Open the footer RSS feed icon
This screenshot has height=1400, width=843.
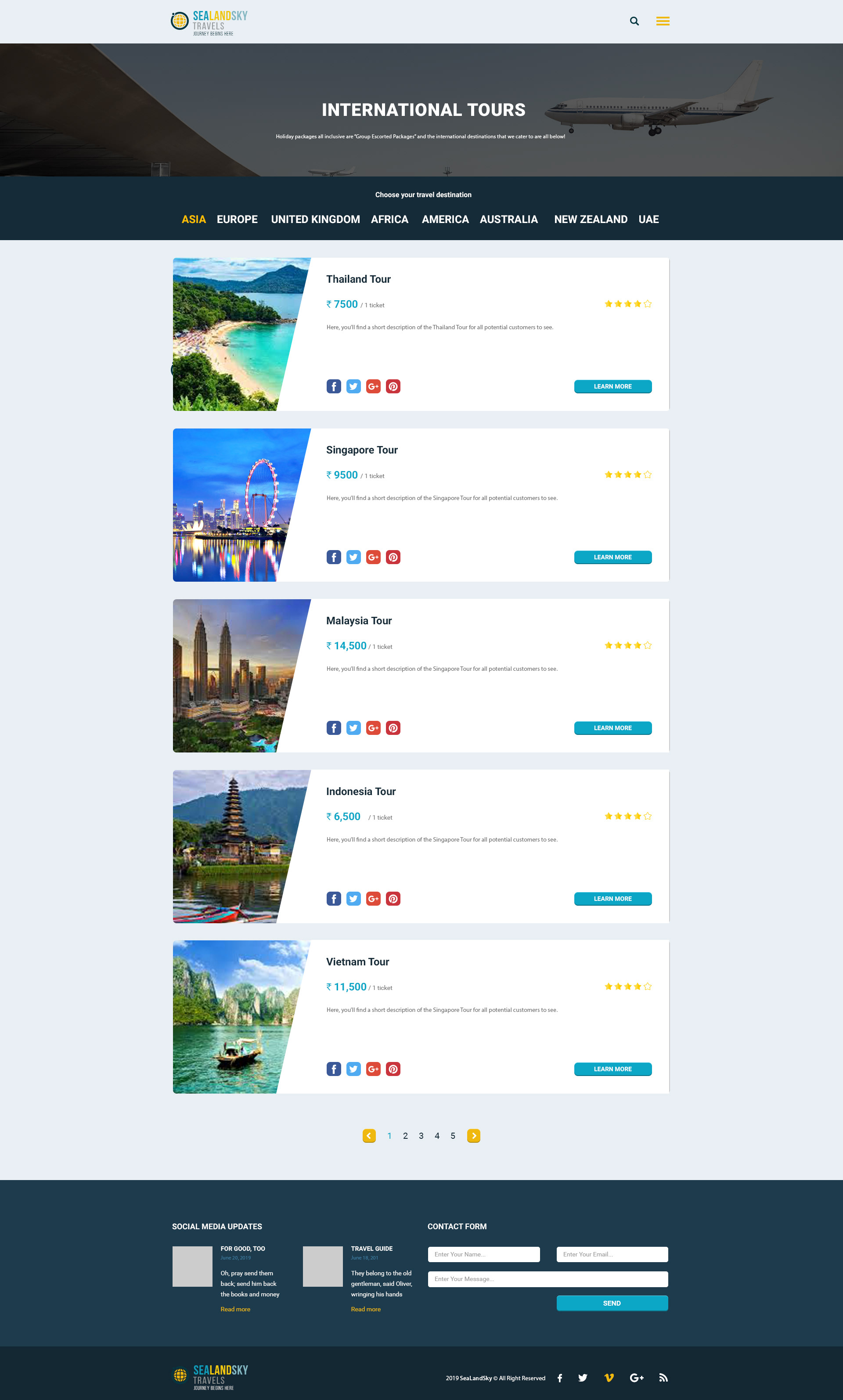point(663,1378)
